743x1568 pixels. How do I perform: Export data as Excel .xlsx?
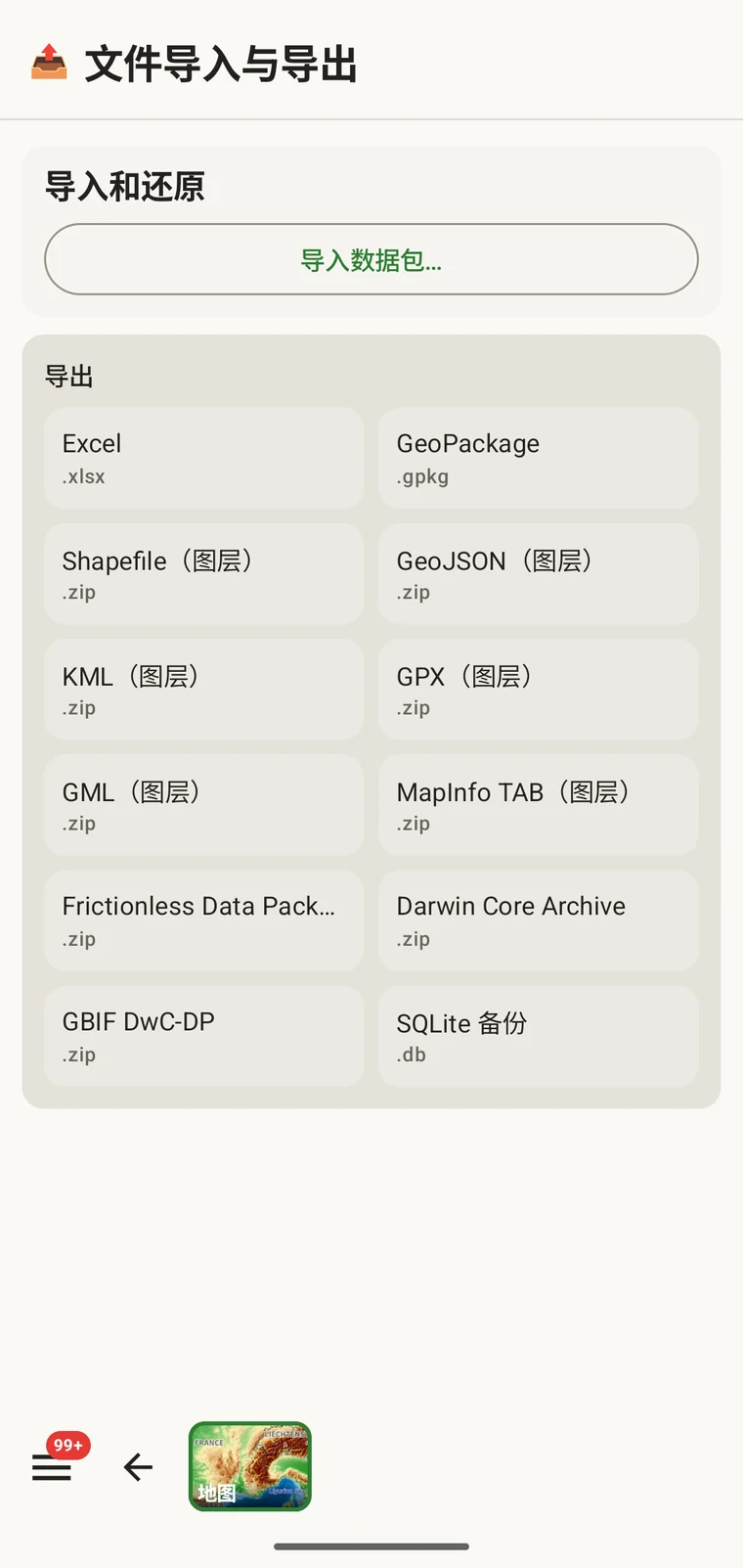click(x=204, y=458)
